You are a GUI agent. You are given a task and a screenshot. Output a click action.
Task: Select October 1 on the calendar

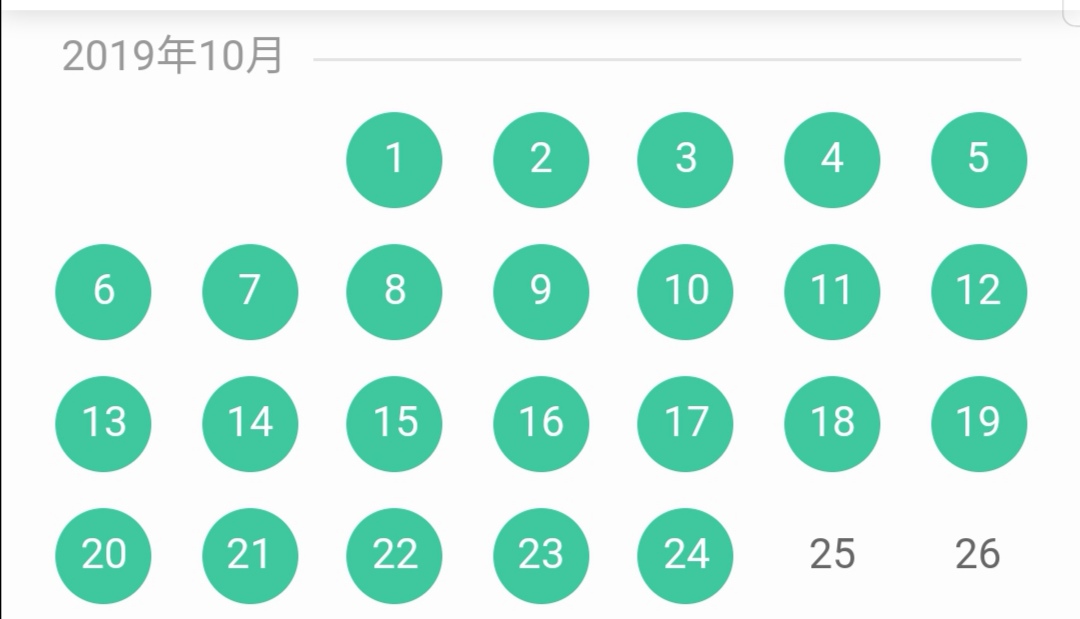click(394, 160)
